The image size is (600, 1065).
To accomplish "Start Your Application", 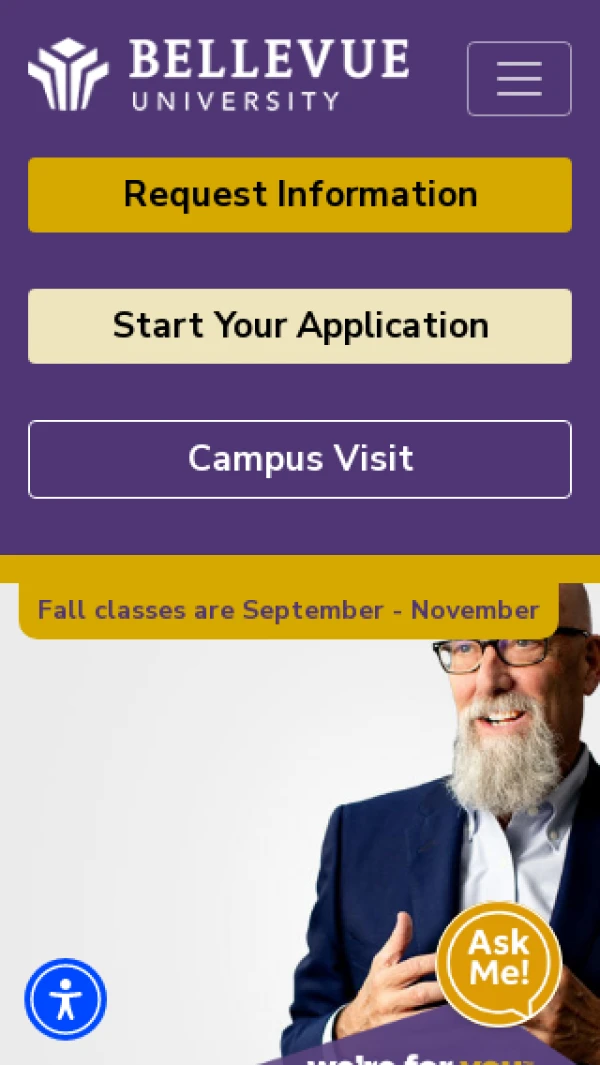I will (x=300, y=326).
